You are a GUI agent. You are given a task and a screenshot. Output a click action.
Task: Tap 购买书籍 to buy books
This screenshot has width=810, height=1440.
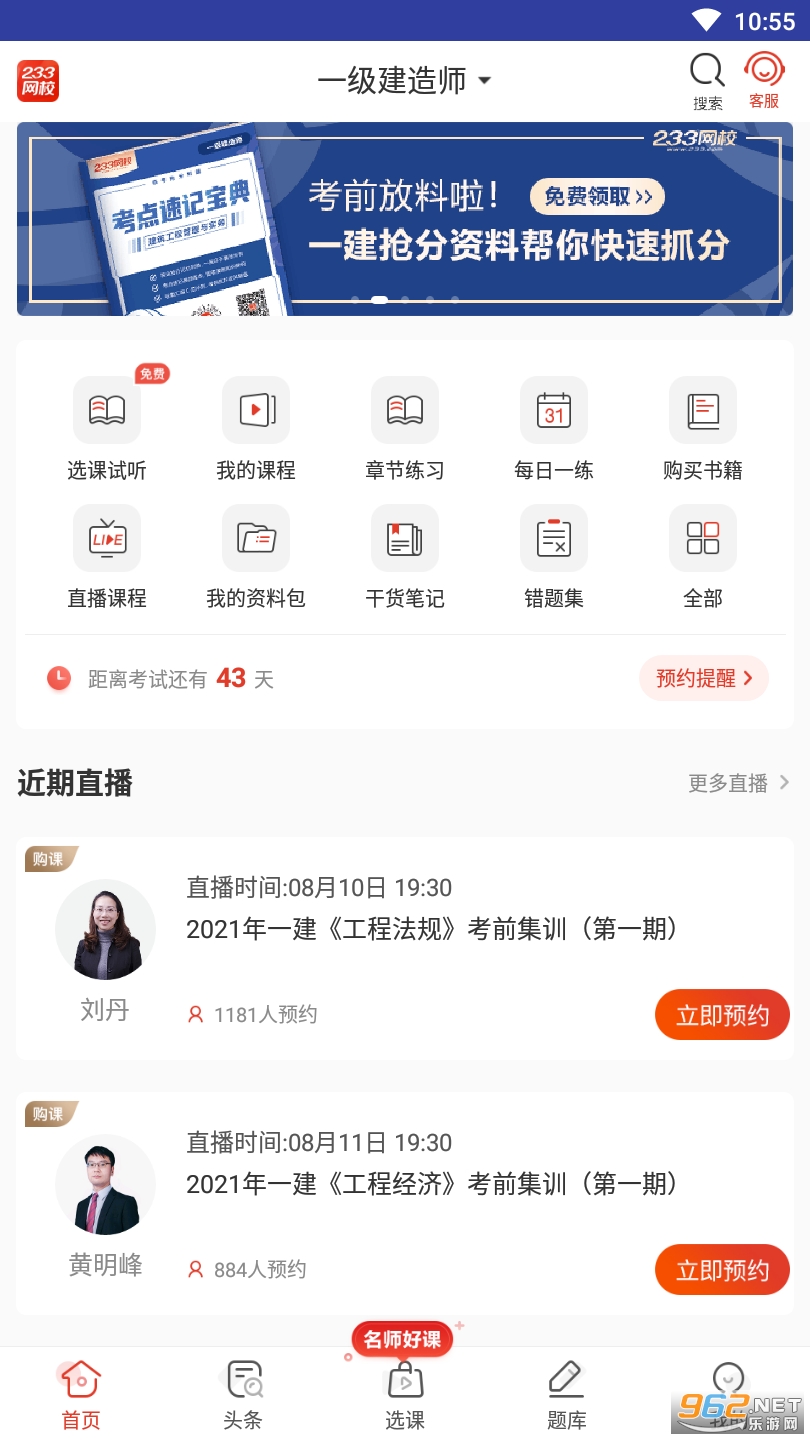pos(703,428)
